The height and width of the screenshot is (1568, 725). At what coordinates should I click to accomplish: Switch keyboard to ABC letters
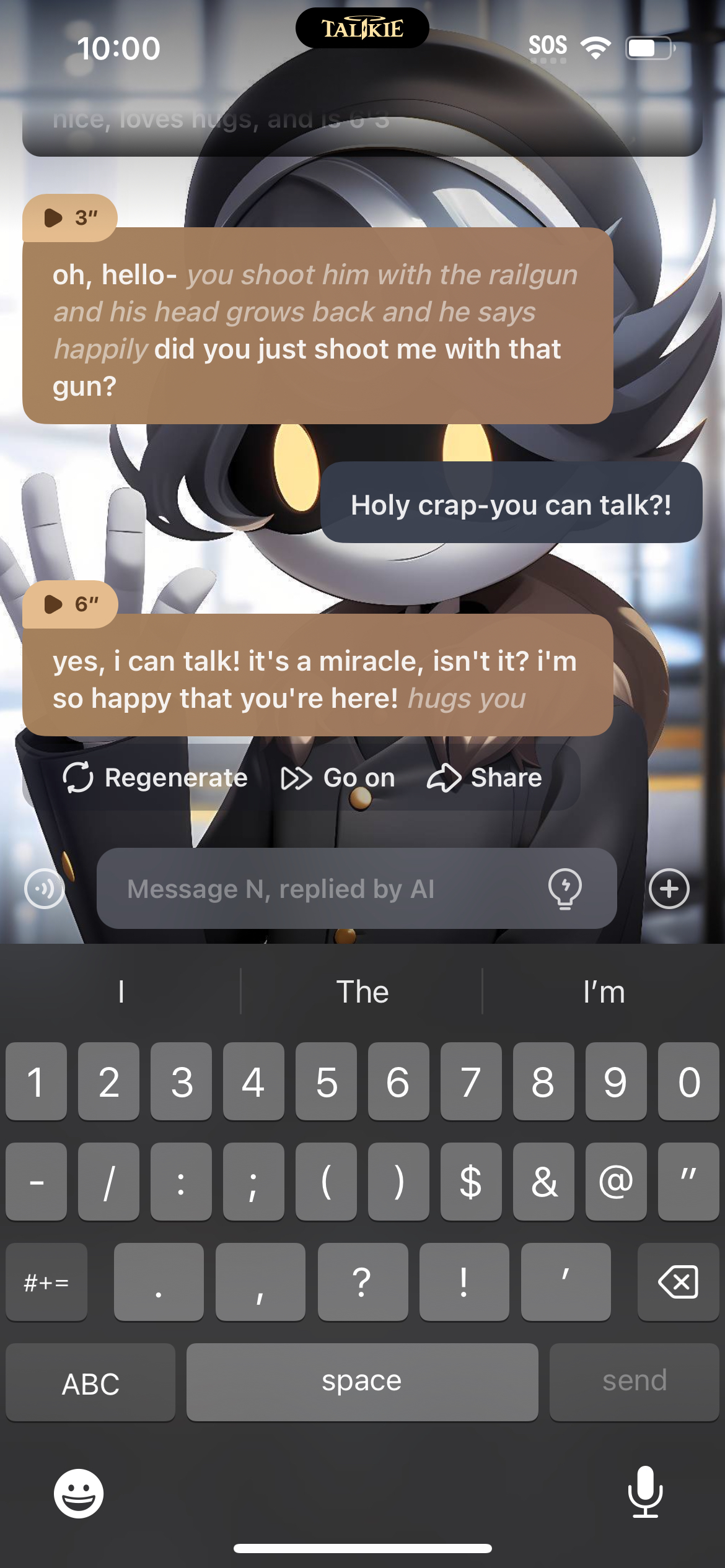click(90, 1383)
